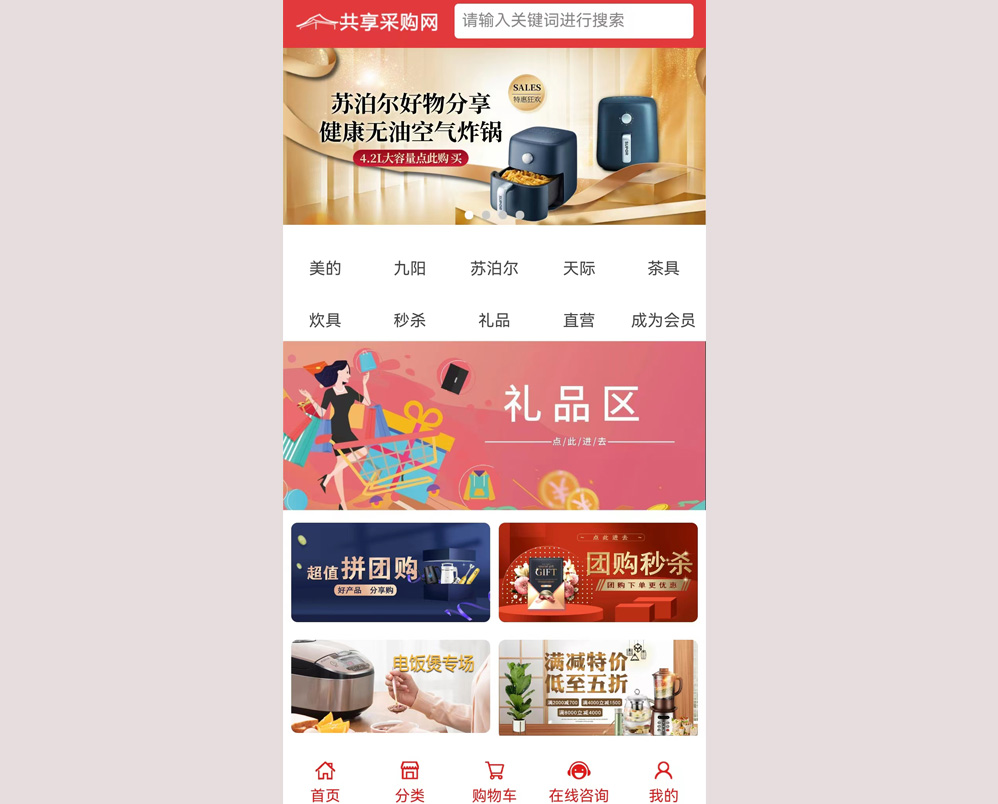This screenshot has width=998, height=804.
Task: Open the 满减特价 discount card
Action: click(598, 687)
